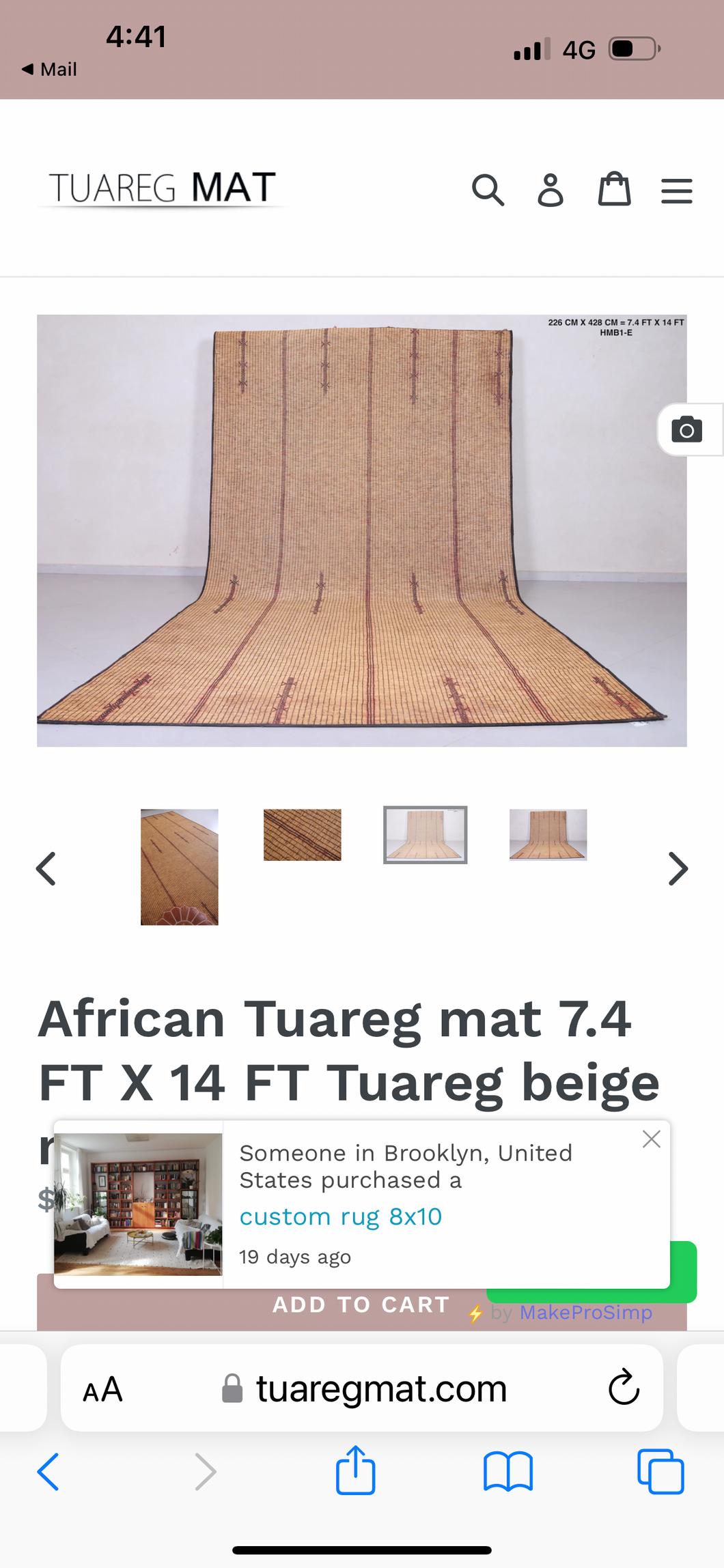Tap the tuaregmat.com address bar
Viewport: 724px width, 1568px height.
click(x=380, y=1388)
